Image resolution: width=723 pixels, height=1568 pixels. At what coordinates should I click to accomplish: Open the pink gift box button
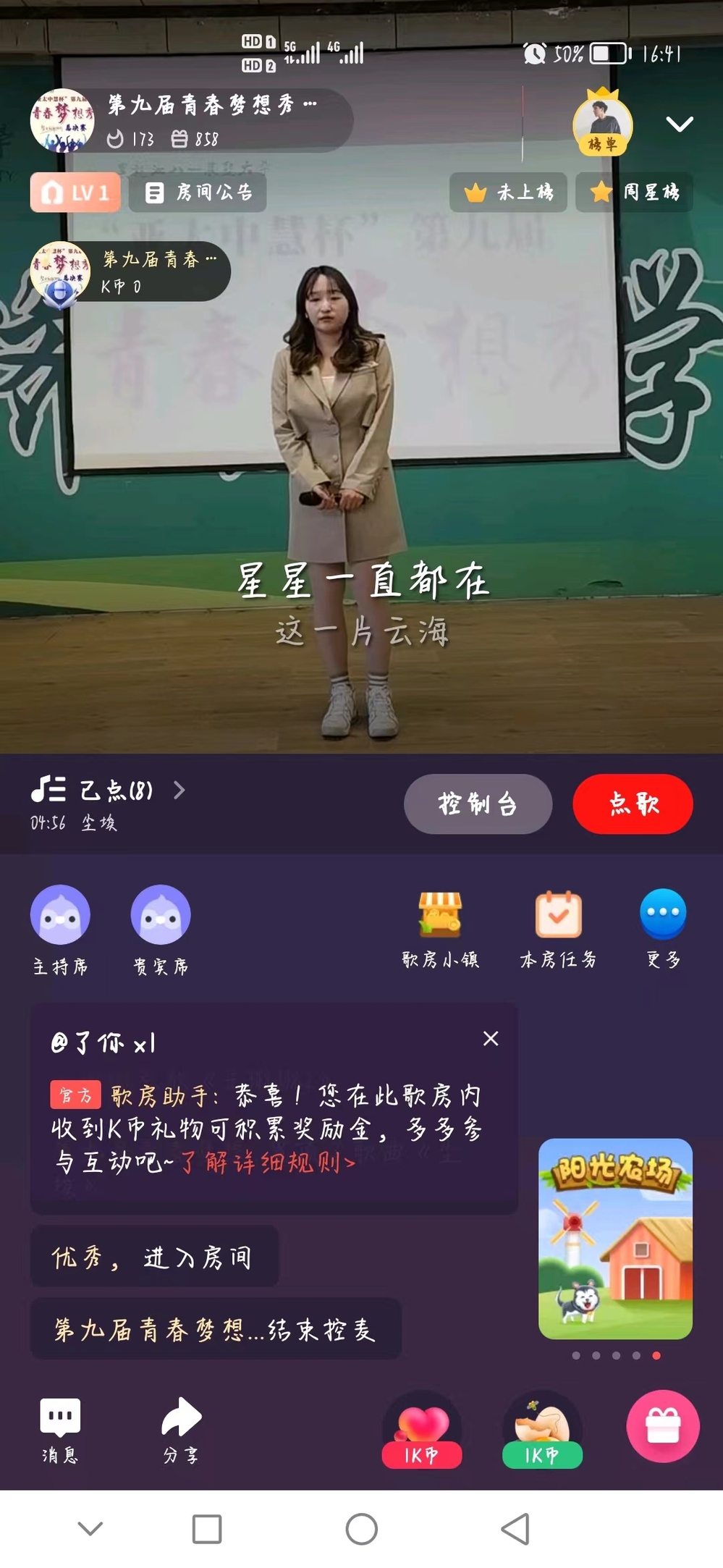662,1426
